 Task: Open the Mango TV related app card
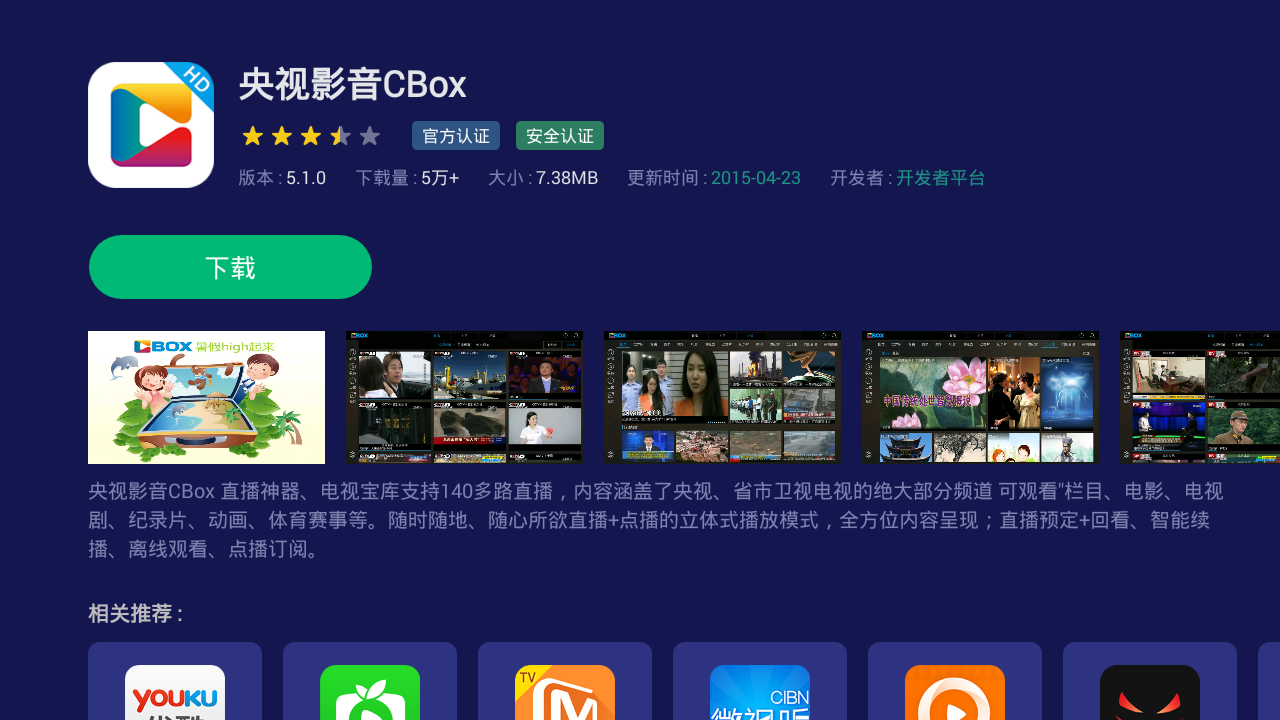(565, 685)
